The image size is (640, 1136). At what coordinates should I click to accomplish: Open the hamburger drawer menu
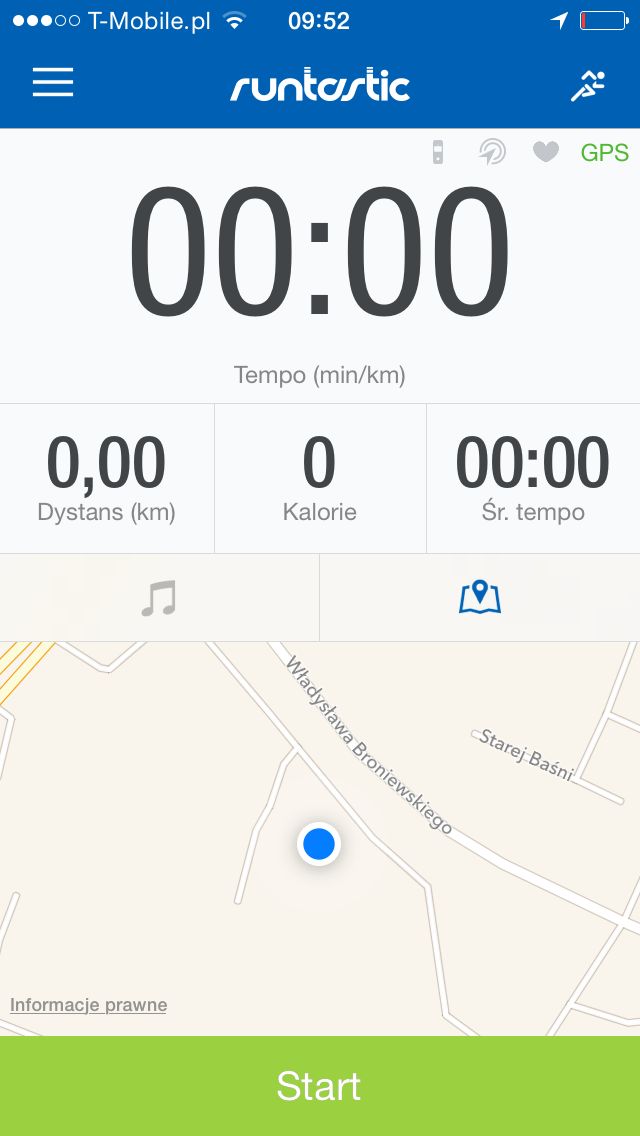pos(53,82)
